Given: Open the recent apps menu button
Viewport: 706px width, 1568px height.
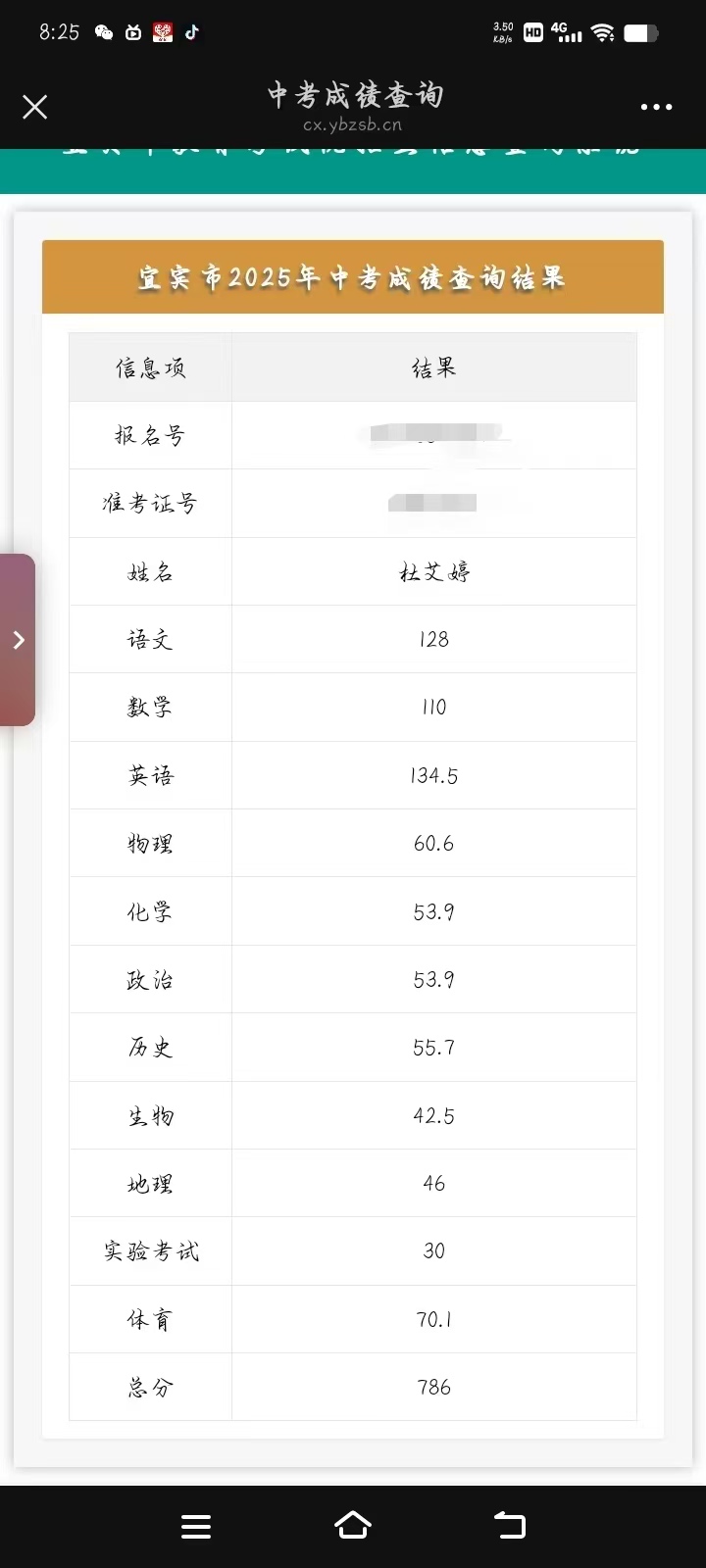Looking at the screenshot, I should coord(196,1526).
